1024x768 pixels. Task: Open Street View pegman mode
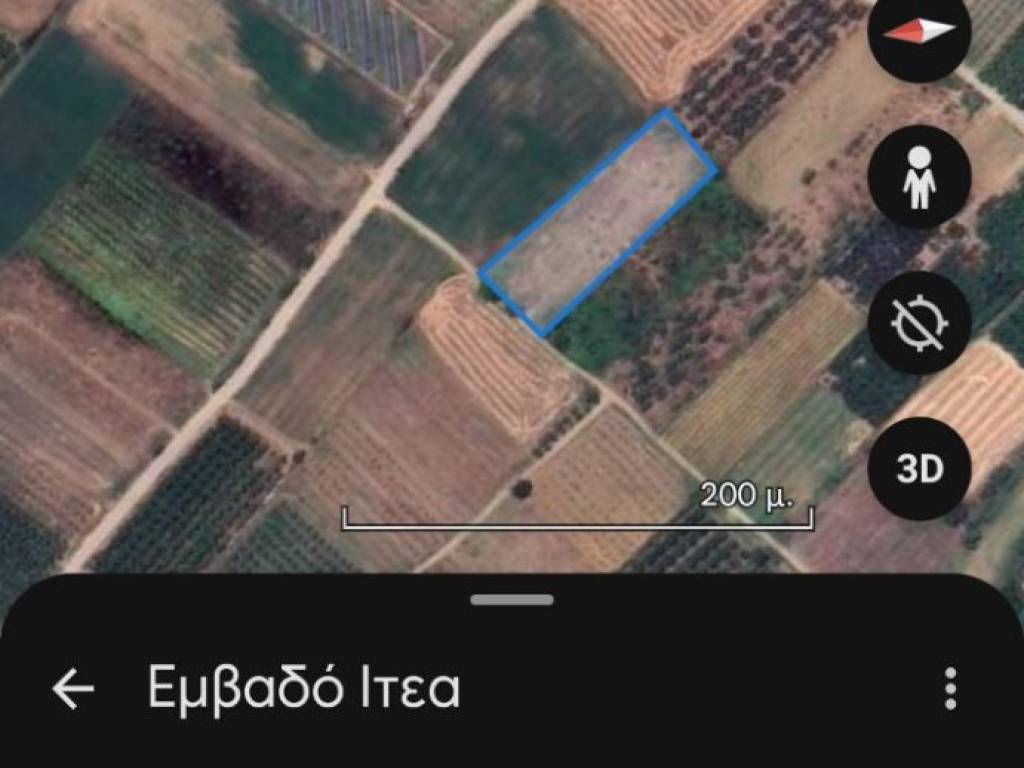point(918,177)
